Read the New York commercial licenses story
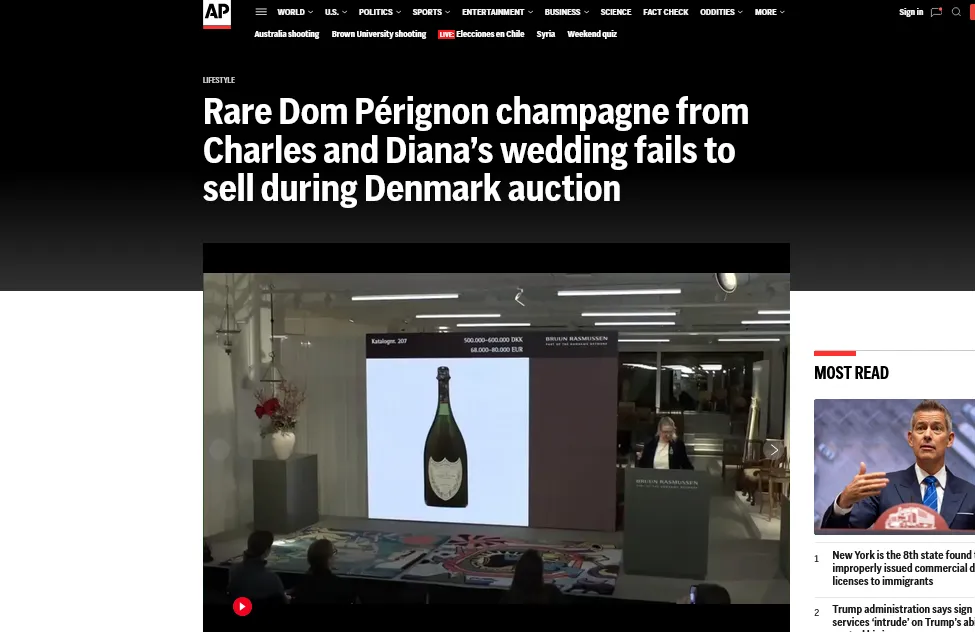The image size is (976, 632). [x=902, y=568]
